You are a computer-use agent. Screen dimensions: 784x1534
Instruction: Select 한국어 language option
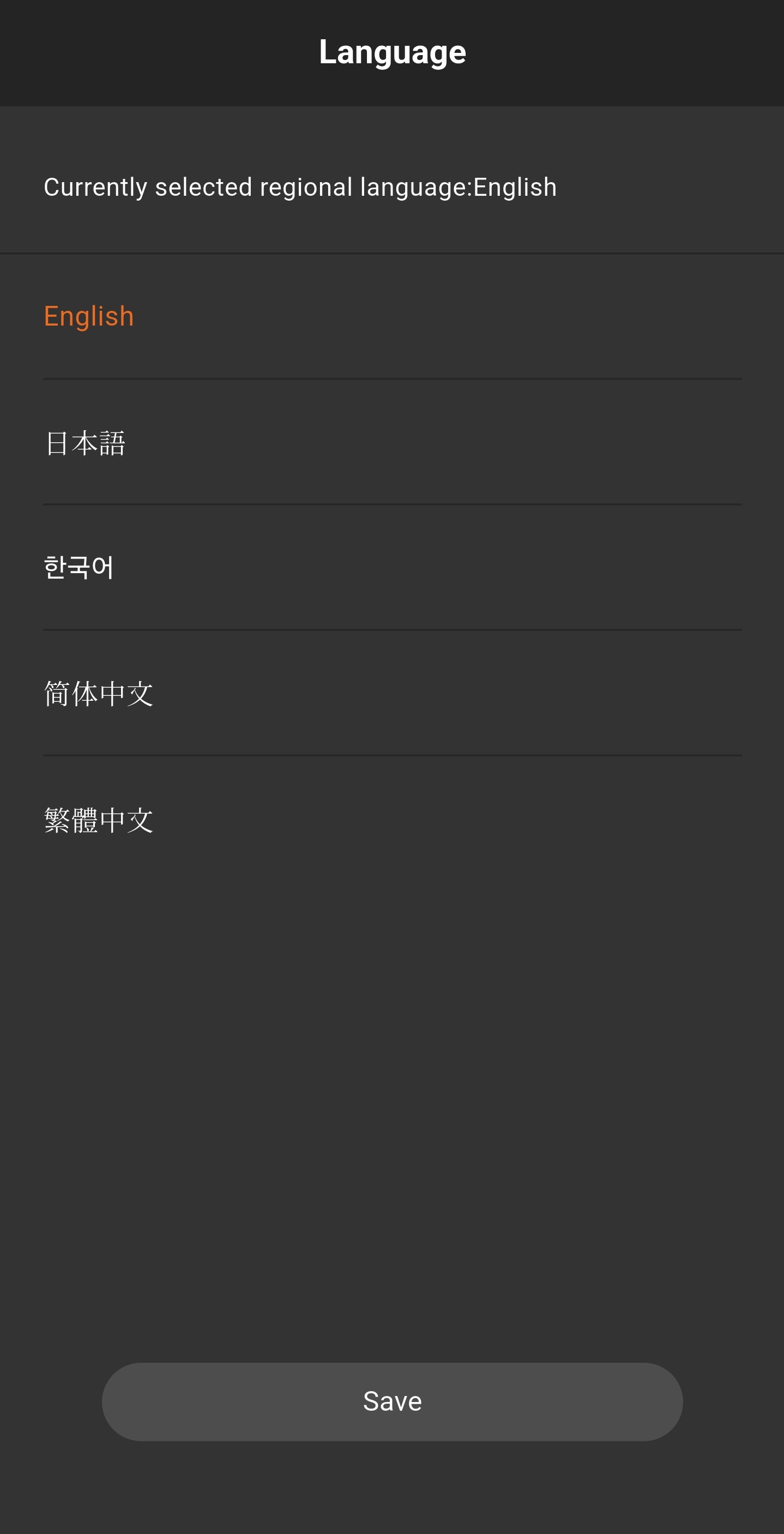pos(79,568)
